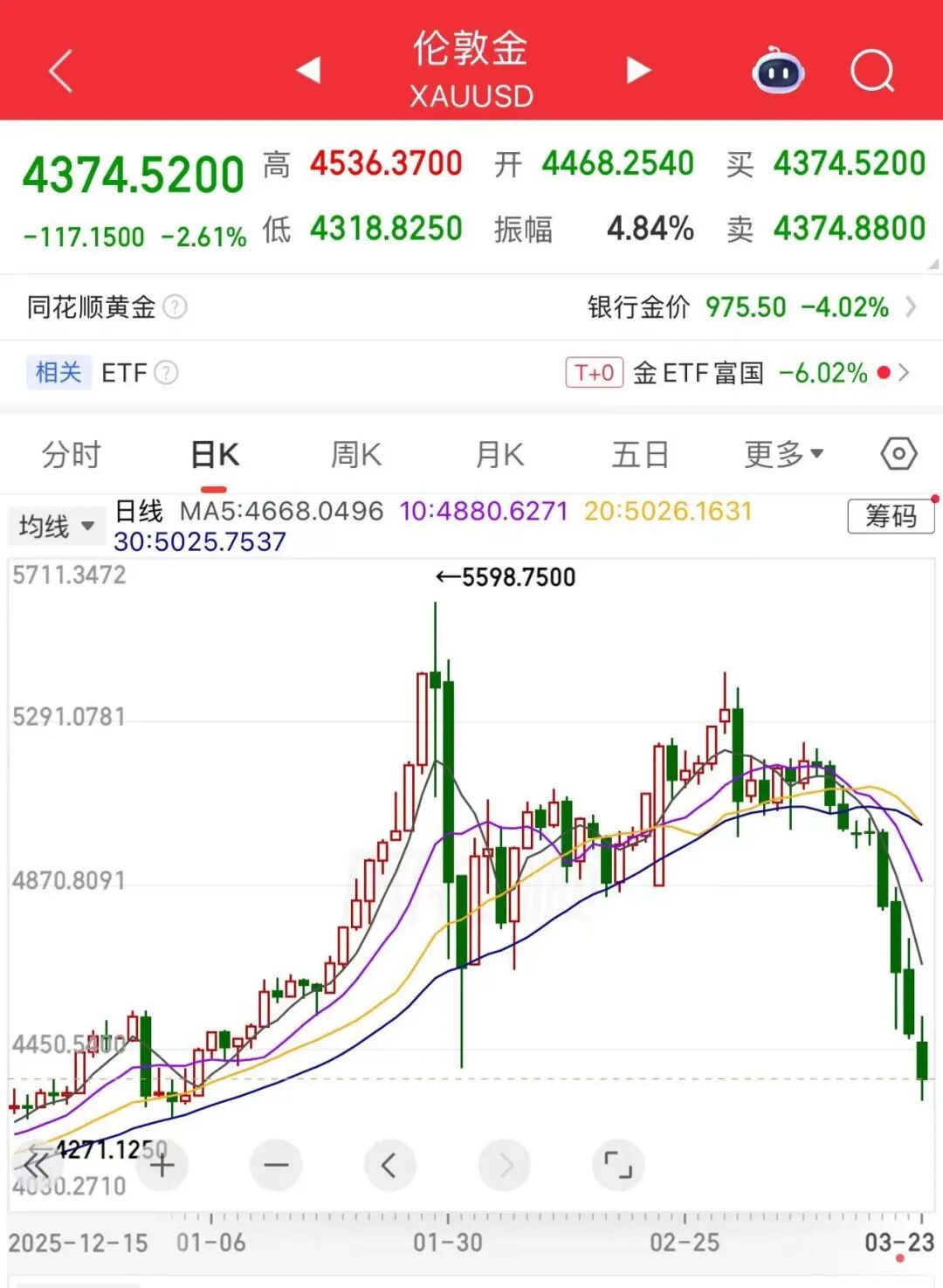
Task: Switch to the 分时 chart tab
Action: [71, 455]
